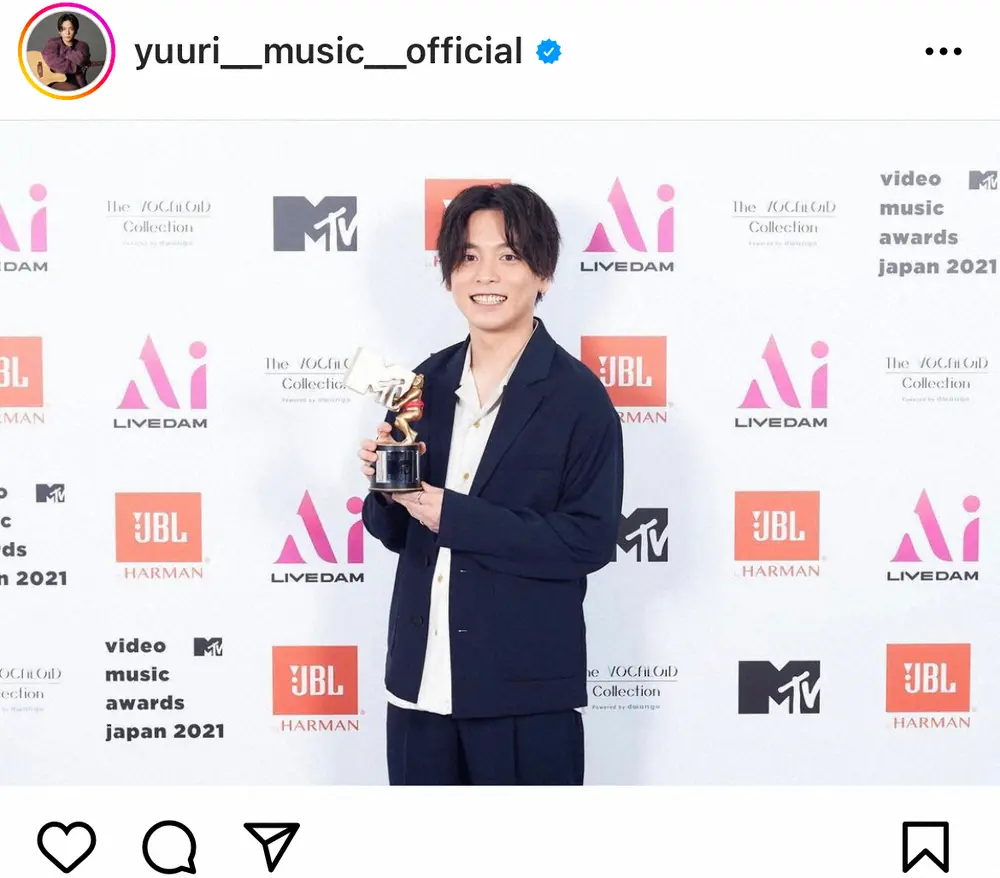
Task: Like this post with the heart icon
Action: click(67, 846)
